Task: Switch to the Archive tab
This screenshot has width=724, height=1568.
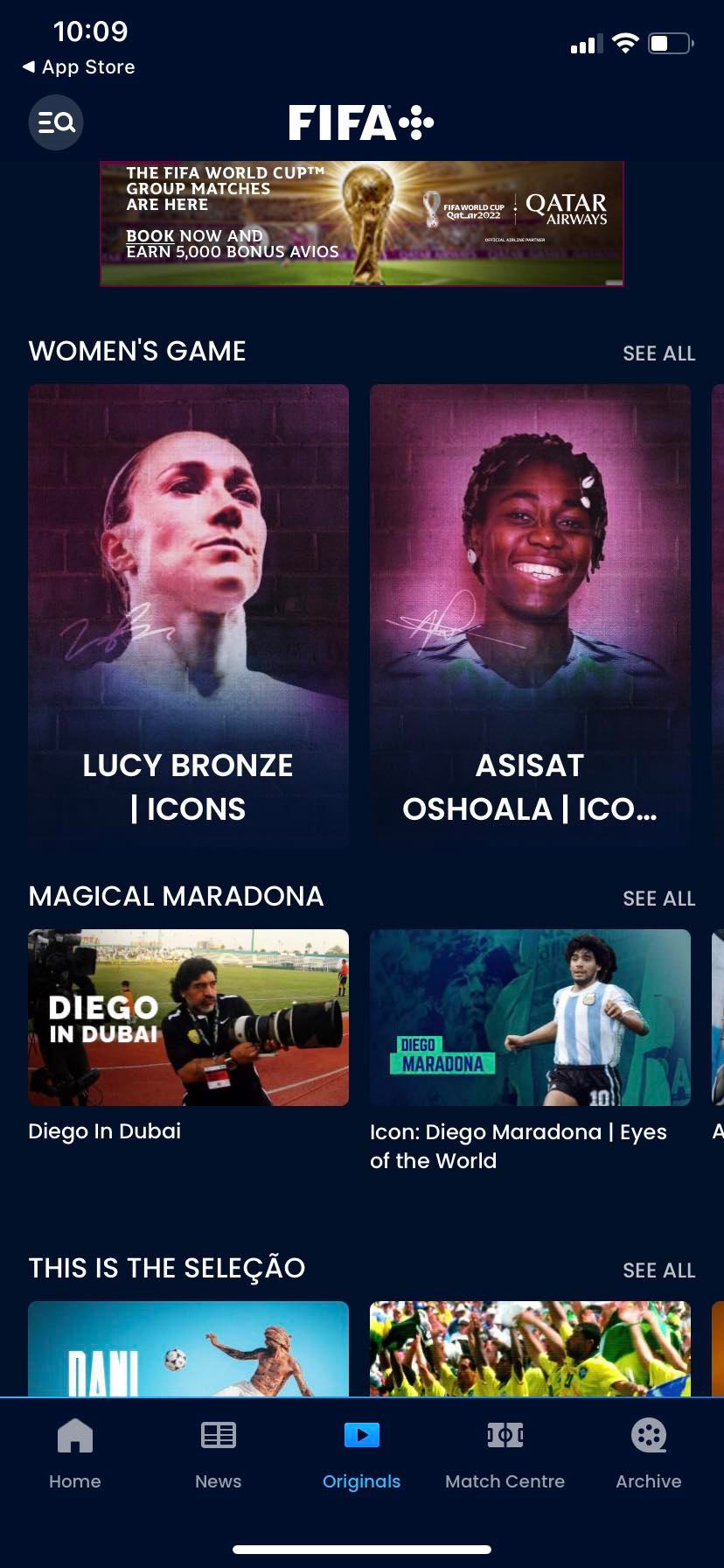Action: 648,1452
